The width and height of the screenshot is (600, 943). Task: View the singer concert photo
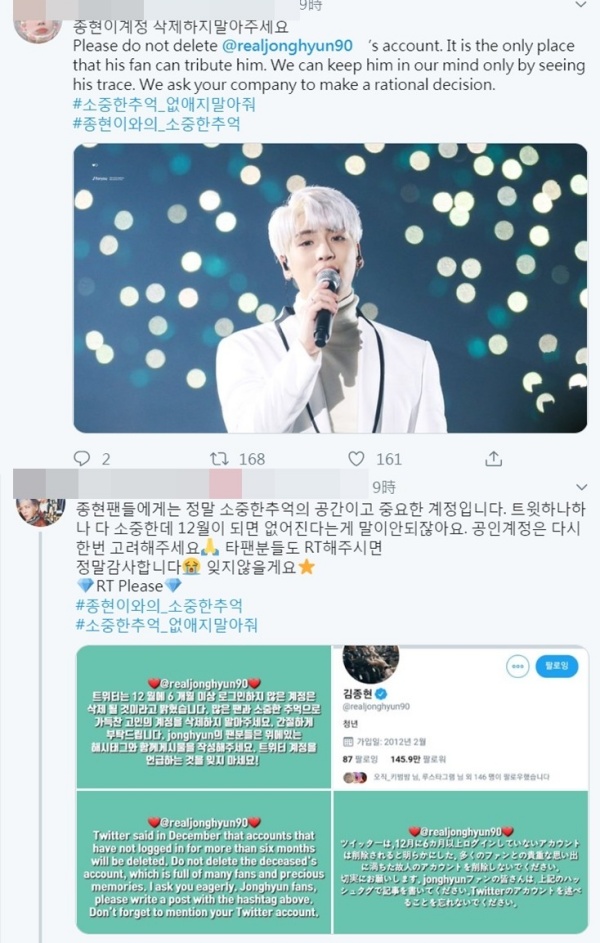[330, 288]
